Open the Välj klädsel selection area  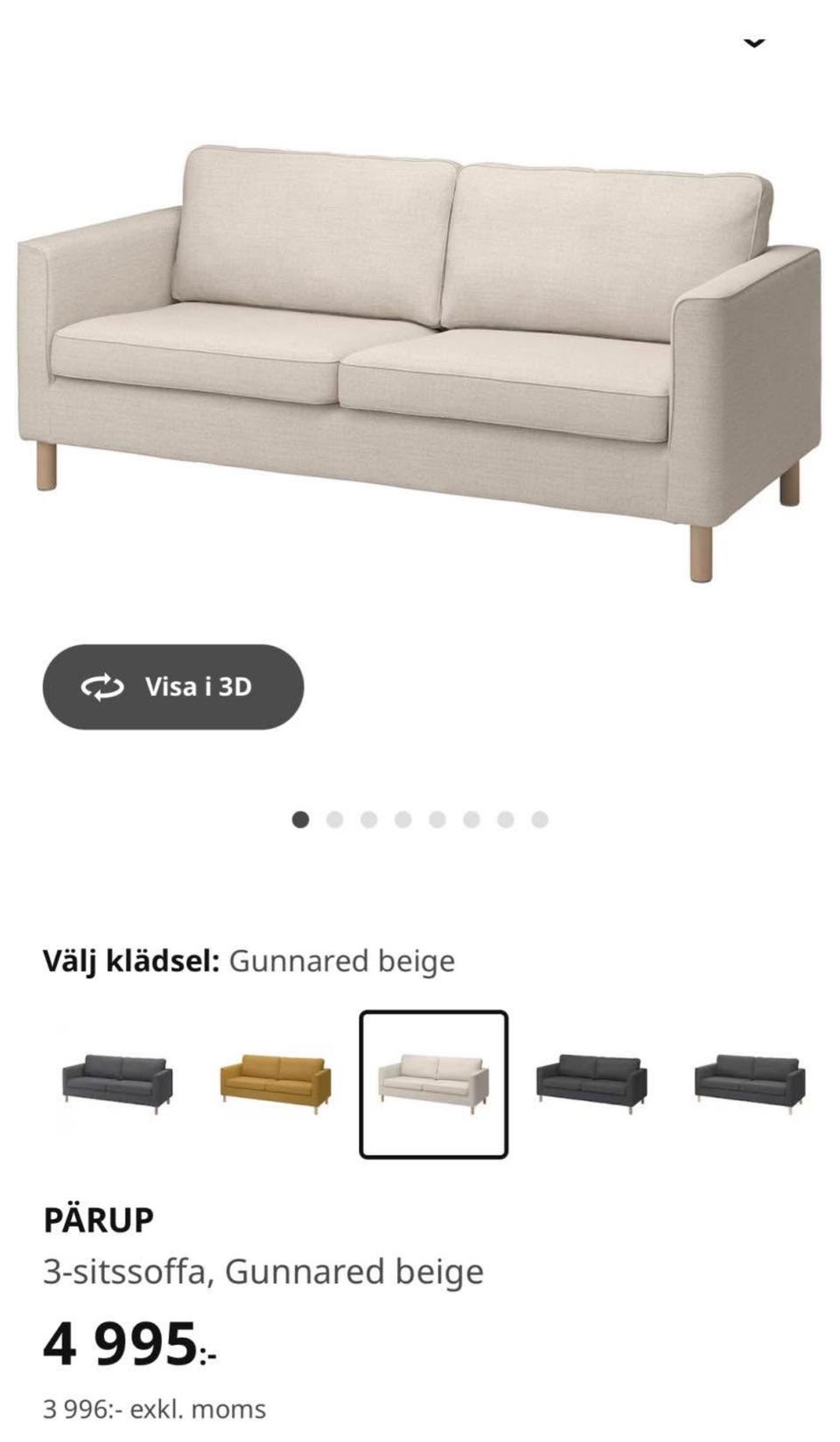[248, 960]
